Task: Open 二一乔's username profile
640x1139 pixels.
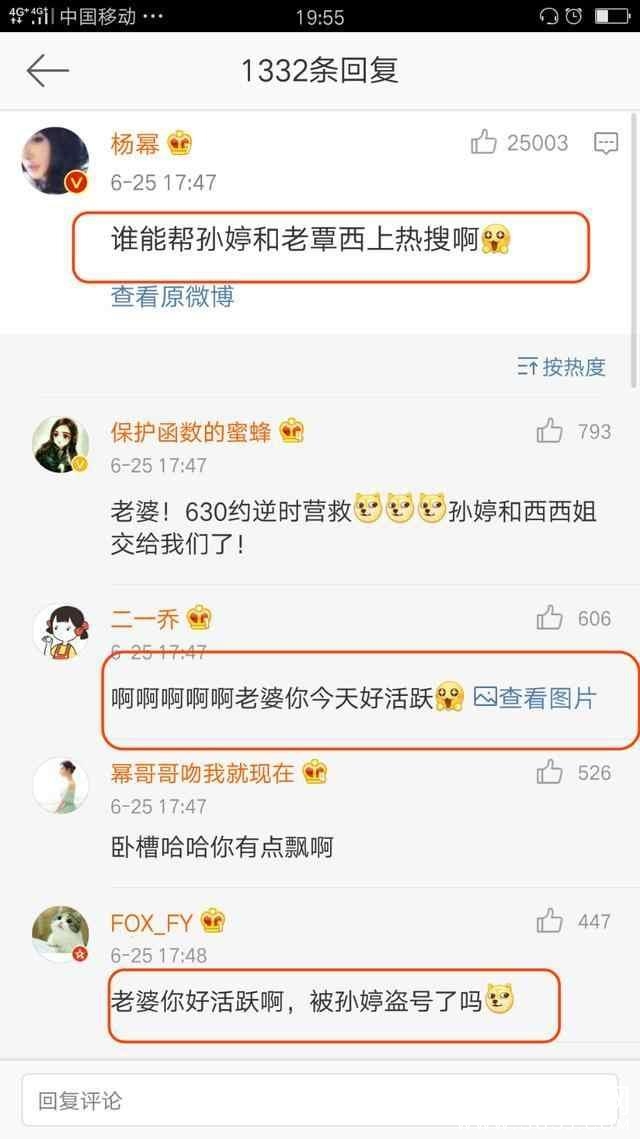Action: (x=145, y=618)
